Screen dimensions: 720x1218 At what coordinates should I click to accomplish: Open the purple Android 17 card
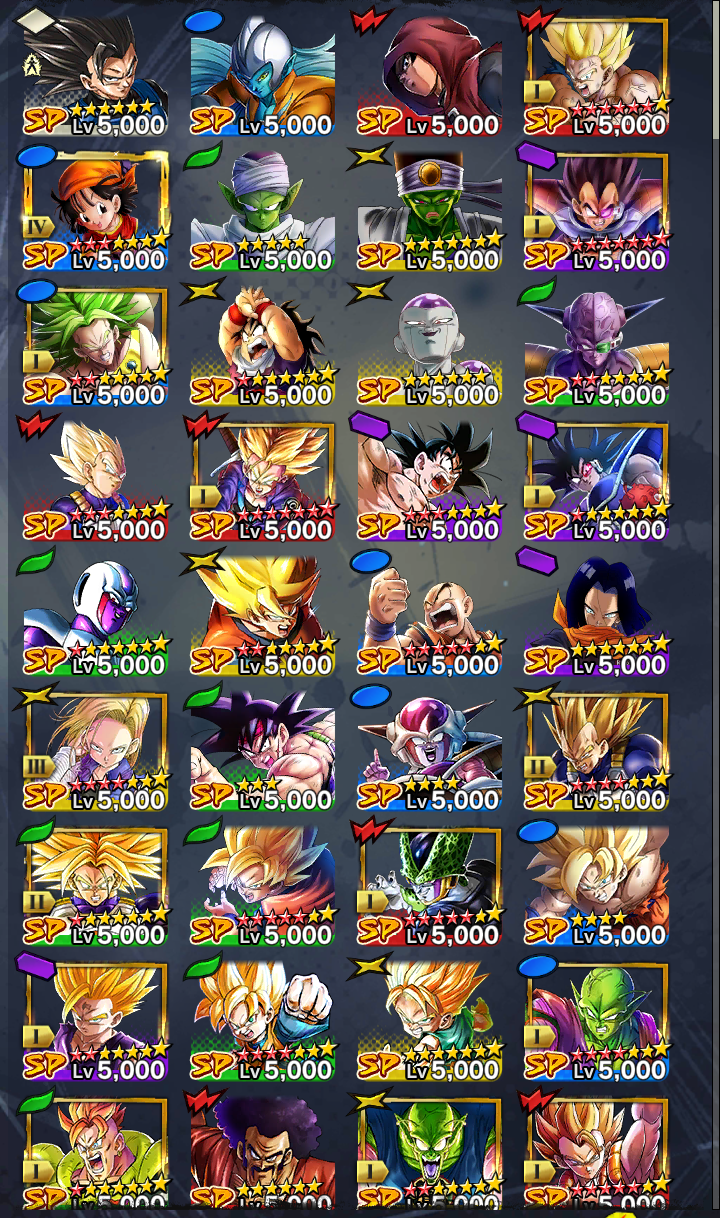tap(597, 613)
